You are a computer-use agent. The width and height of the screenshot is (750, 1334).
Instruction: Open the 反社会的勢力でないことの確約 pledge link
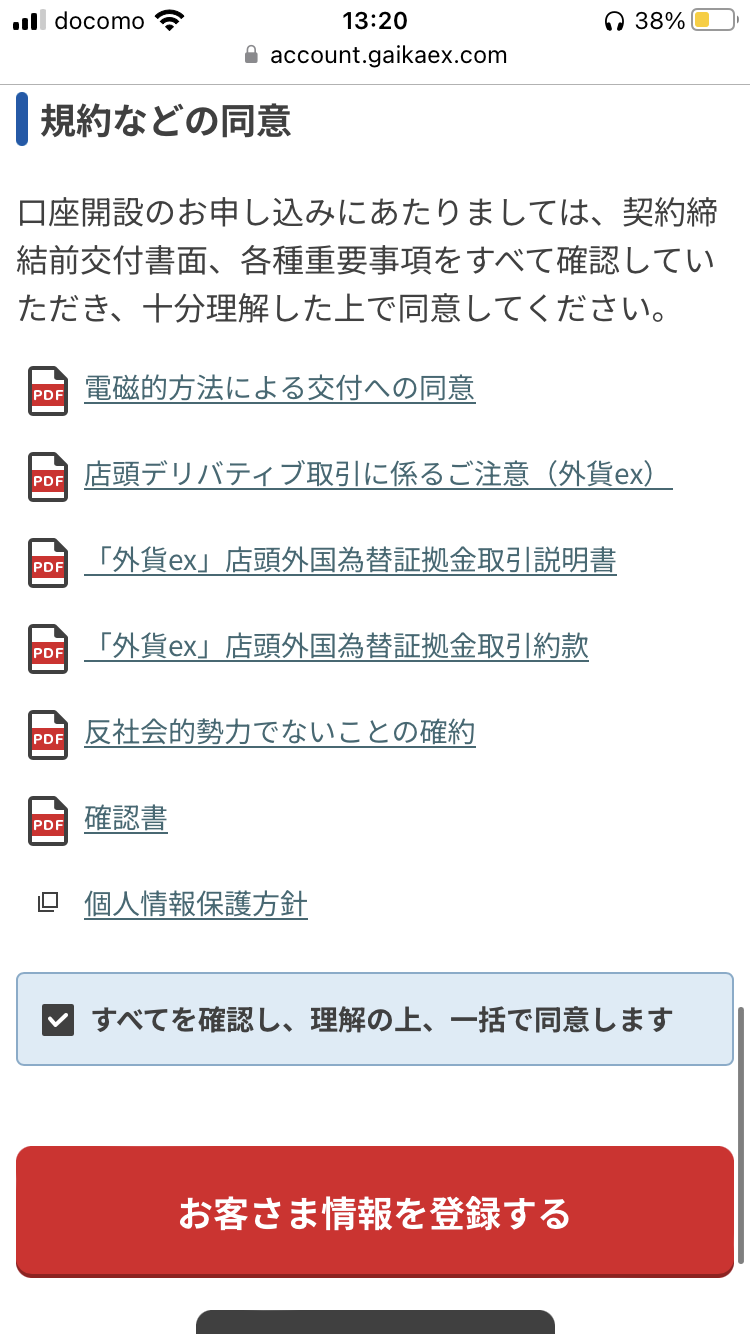[x=280, y=734]
